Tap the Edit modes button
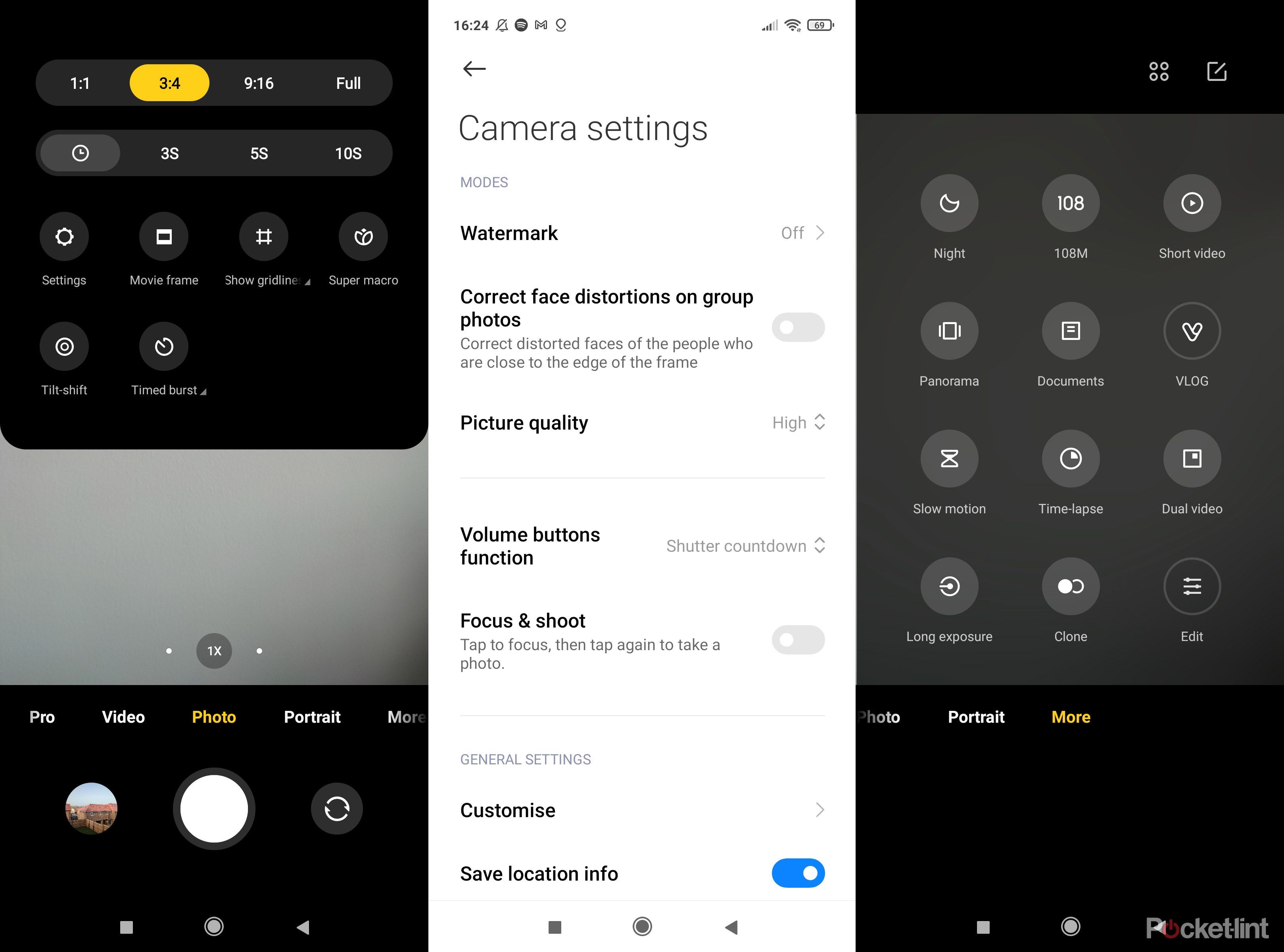The height and width of the screenshot is (952, 1284). (1192, 587)
